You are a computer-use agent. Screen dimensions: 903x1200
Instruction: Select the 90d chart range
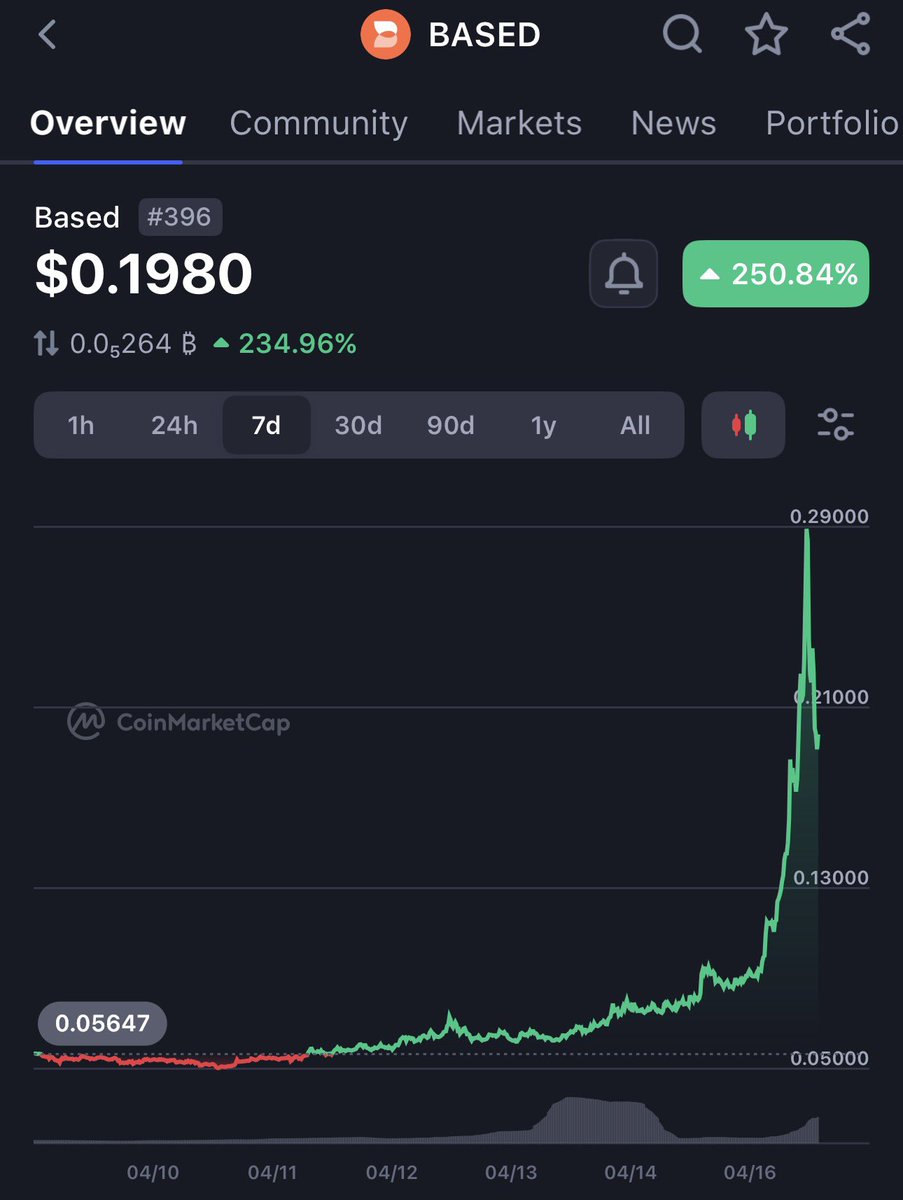point(450,426)
